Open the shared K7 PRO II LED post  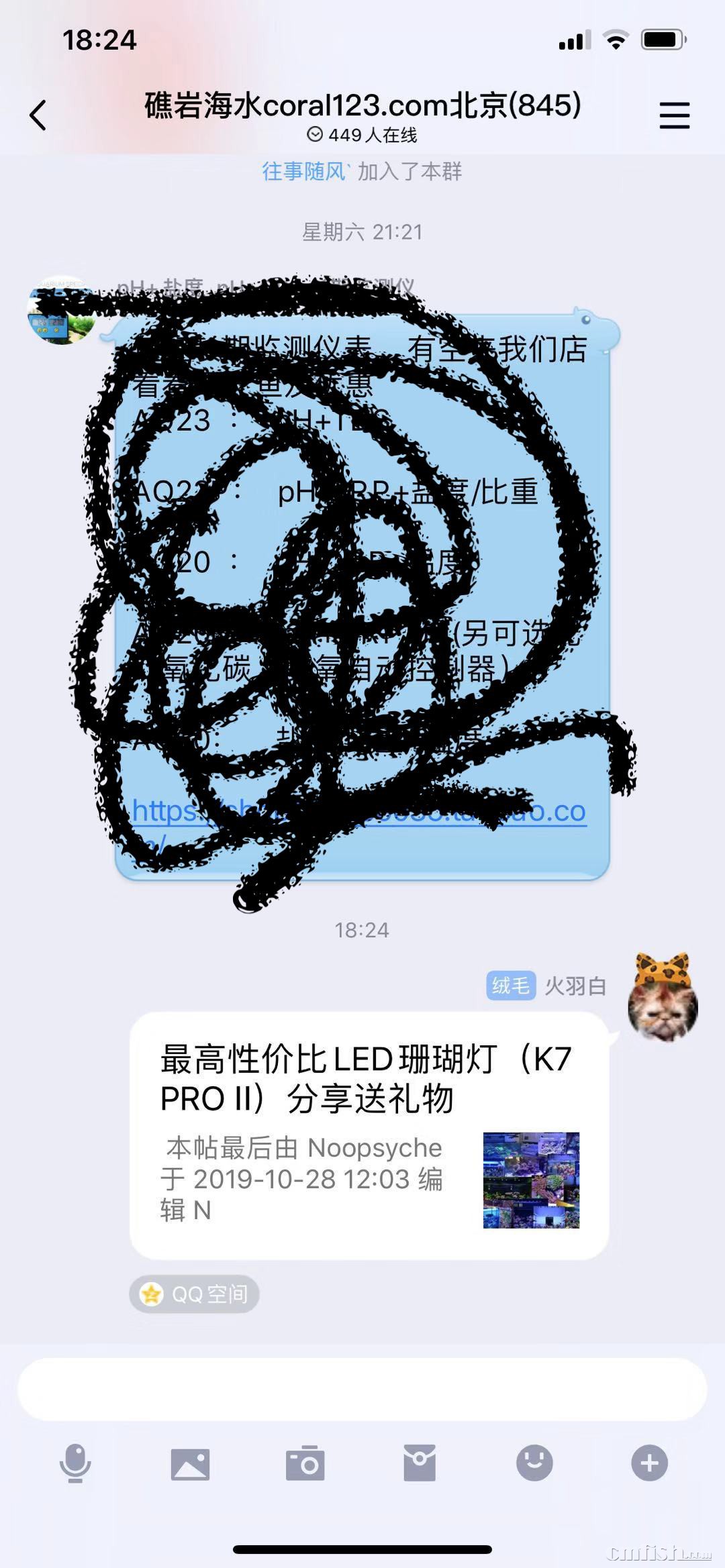tap(369, 1135)
